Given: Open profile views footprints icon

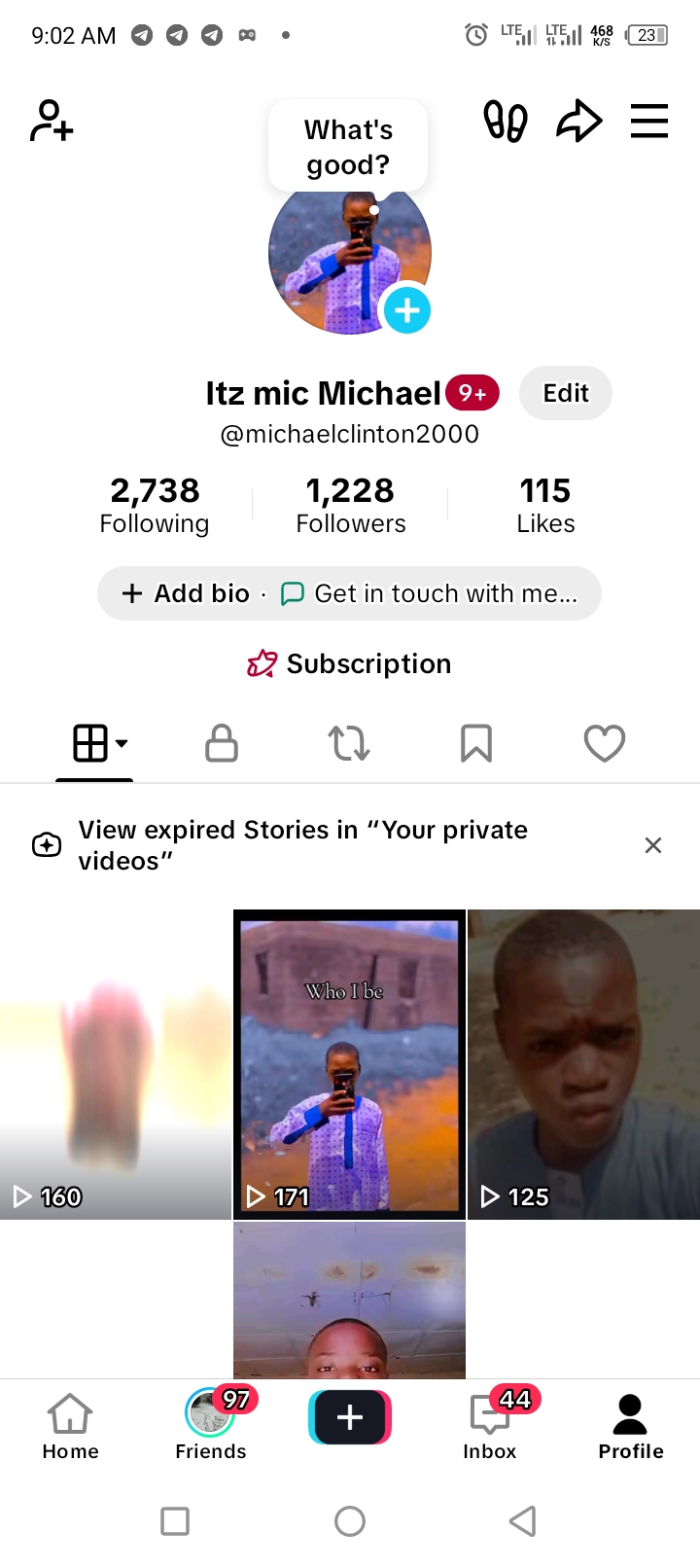Looking at the screenshot, I should (x=505, y=122).
